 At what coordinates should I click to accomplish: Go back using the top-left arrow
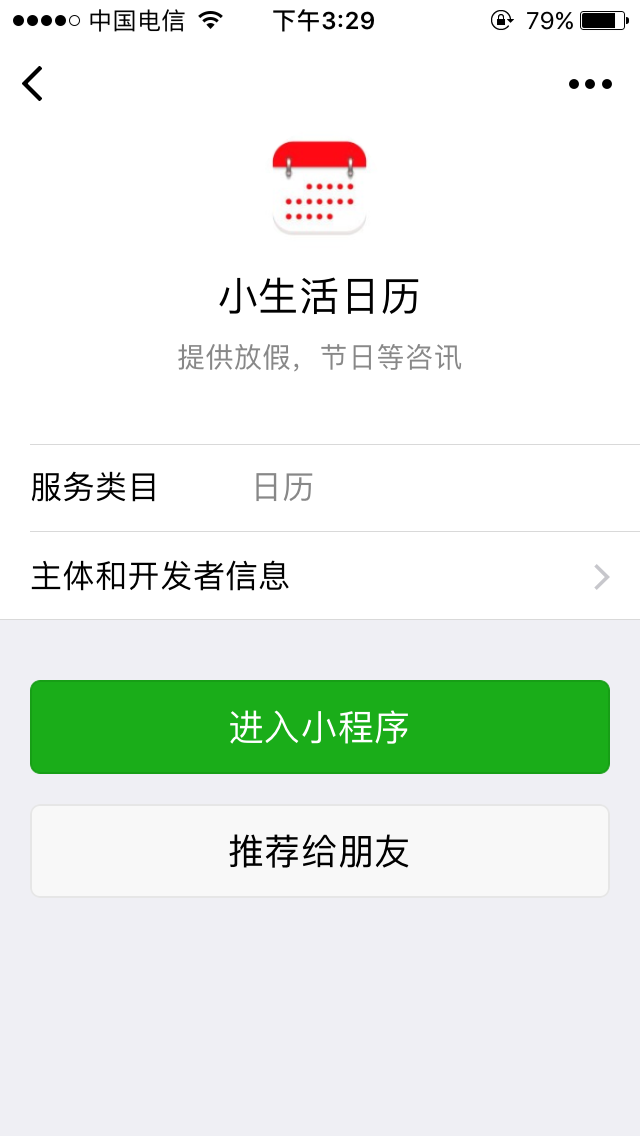tap(33, 84)
